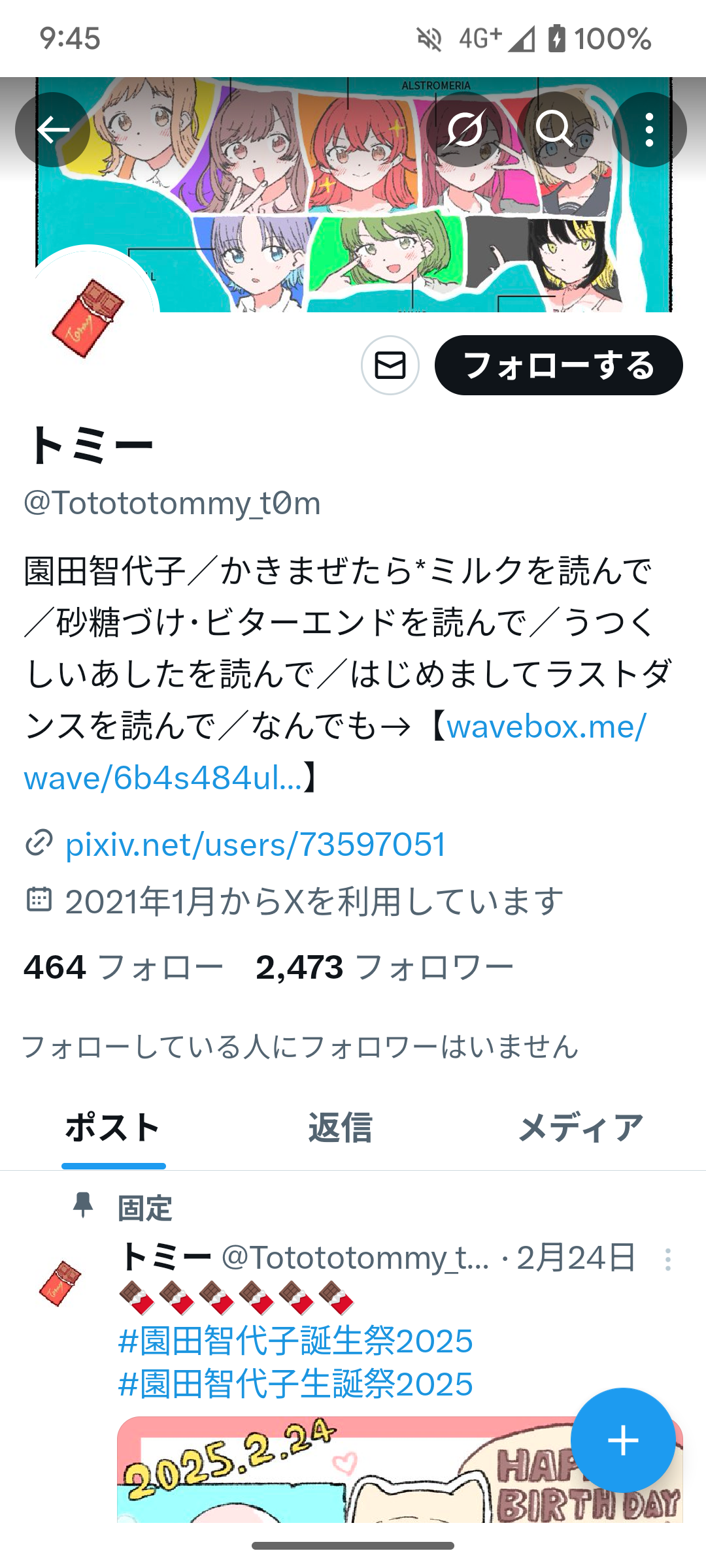Select the ポスト tab
The height and width of the screenshot is (1568, 706).
(x=114, y=1128)
